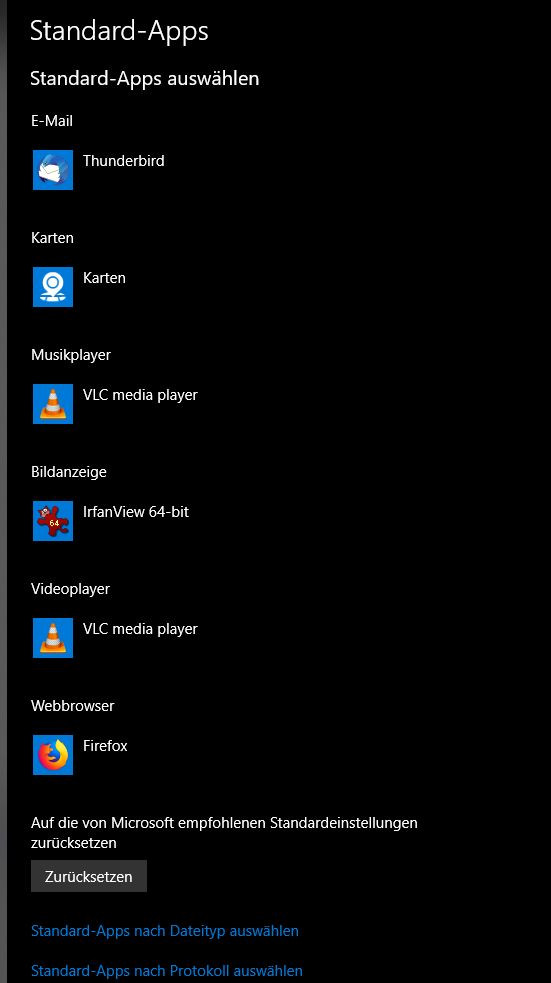Click the Zurücksetzen button
551x983 pixels.
click(89, 876)
